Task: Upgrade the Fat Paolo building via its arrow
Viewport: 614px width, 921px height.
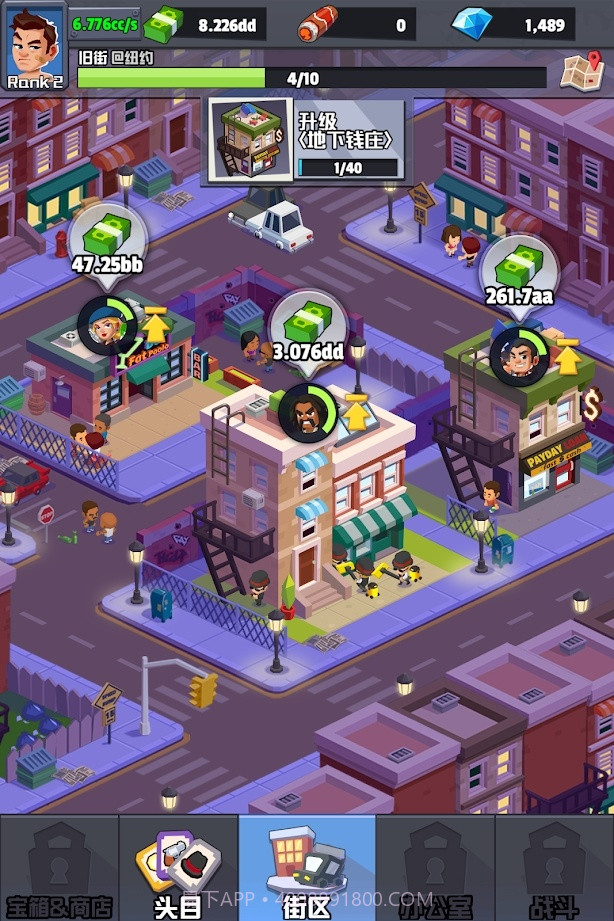Action: point(155,327)
